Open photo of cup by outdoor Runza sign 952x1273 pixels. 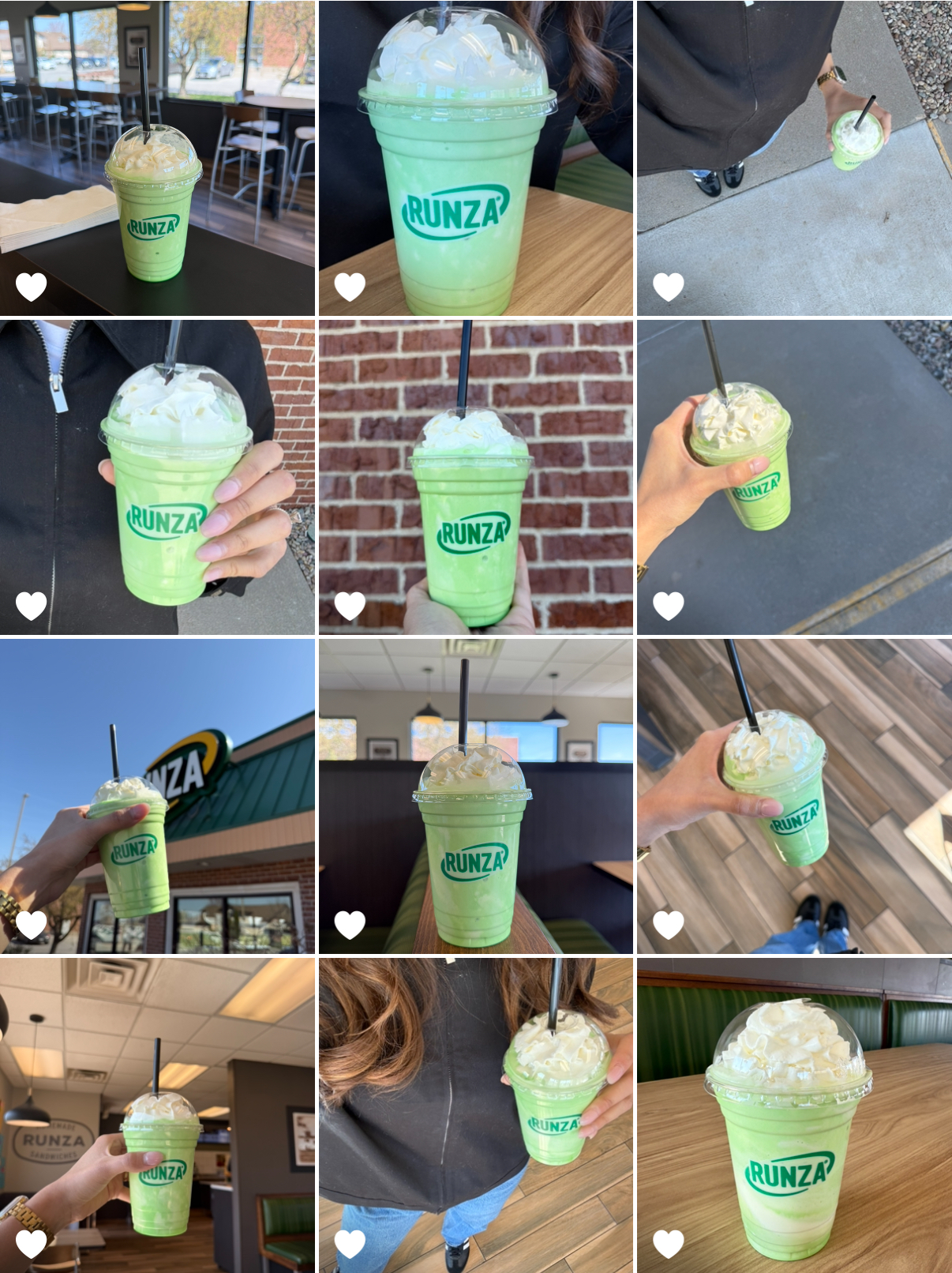tap(157, 795)
